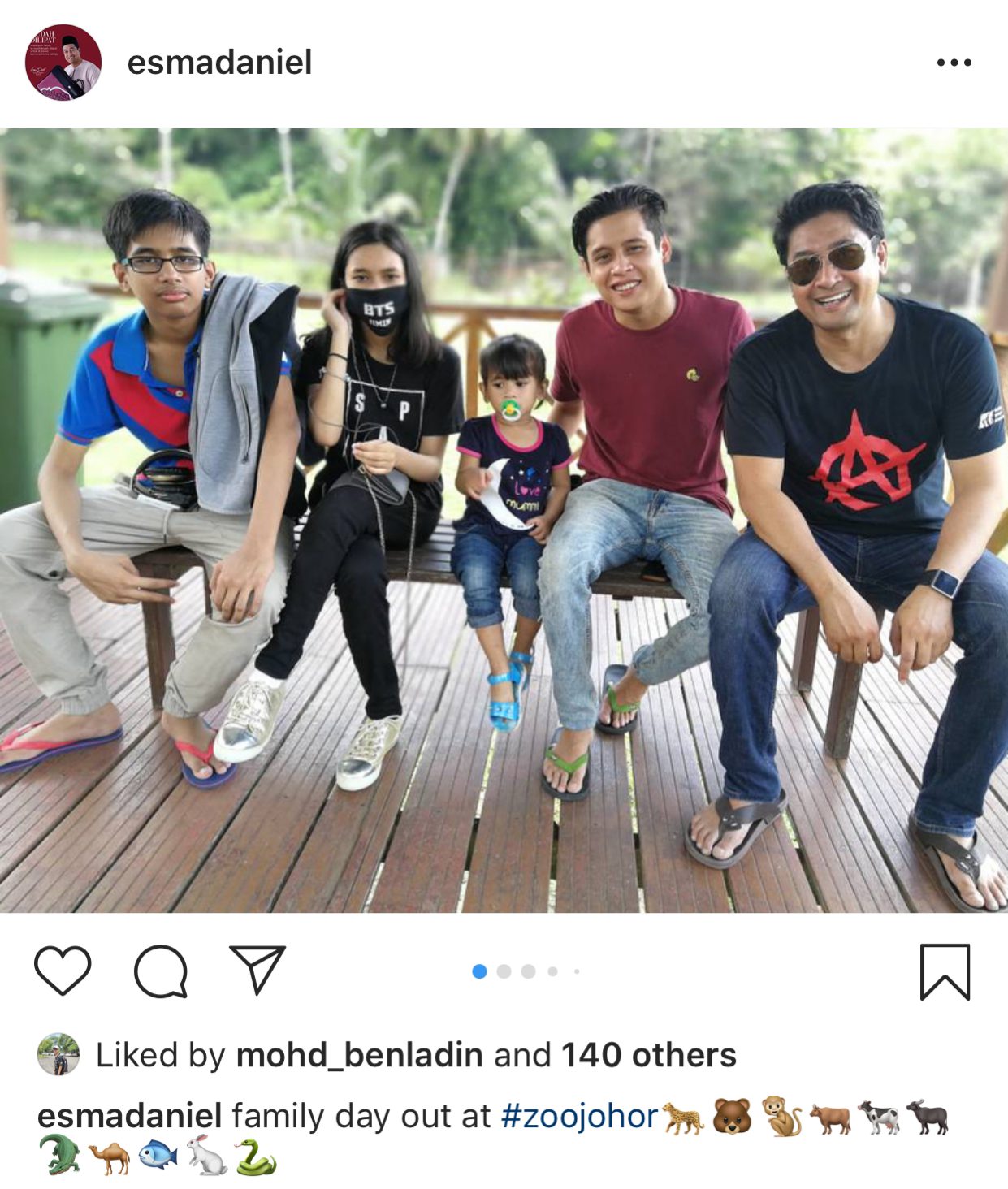Screen dimensions: 1008x1189
Task: Open esmadaniel's profile picture
Action: (63, 63)
